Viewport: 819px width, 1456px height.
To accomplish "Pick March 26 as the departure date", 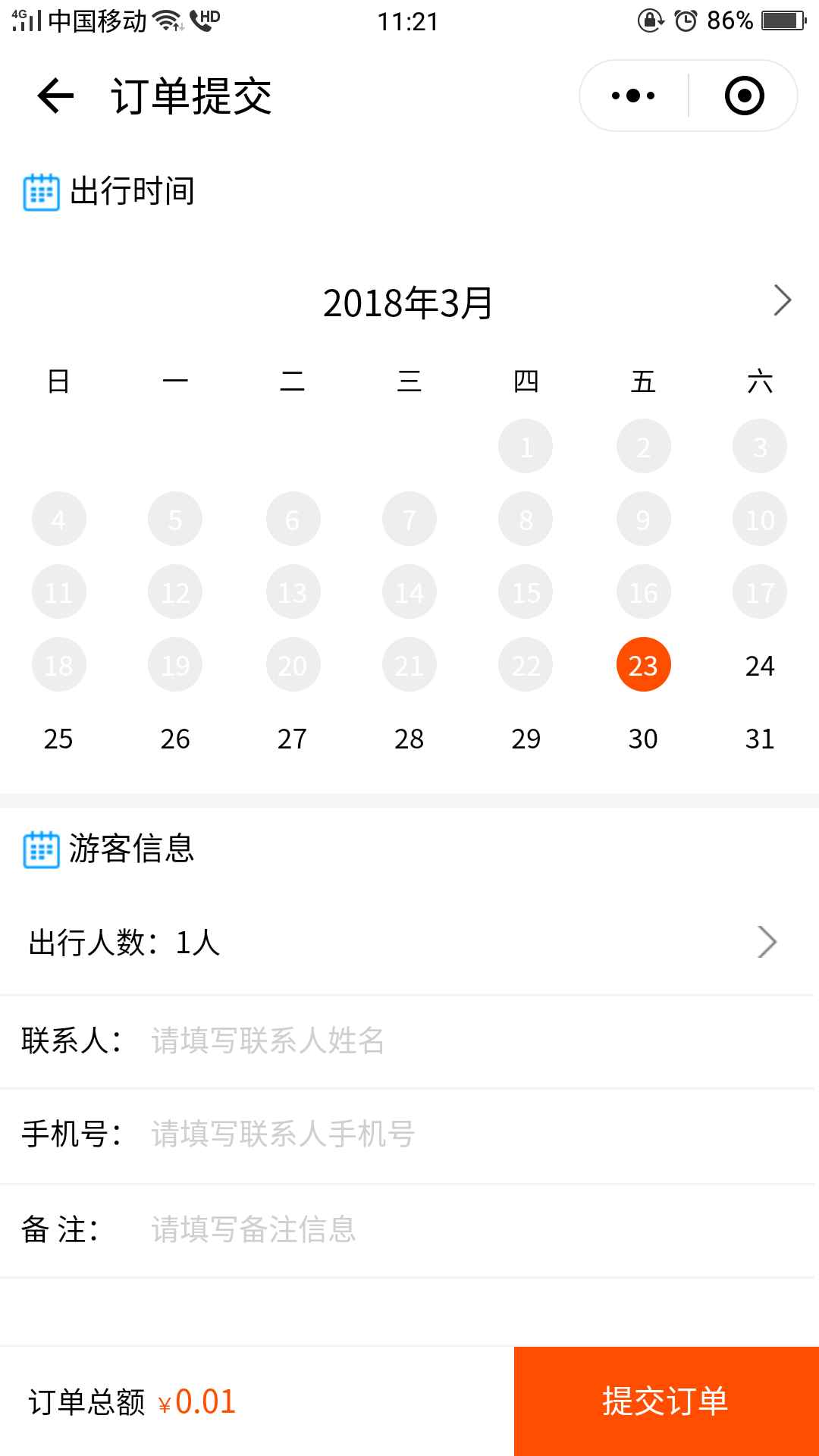I will click(x=175, y=739).
